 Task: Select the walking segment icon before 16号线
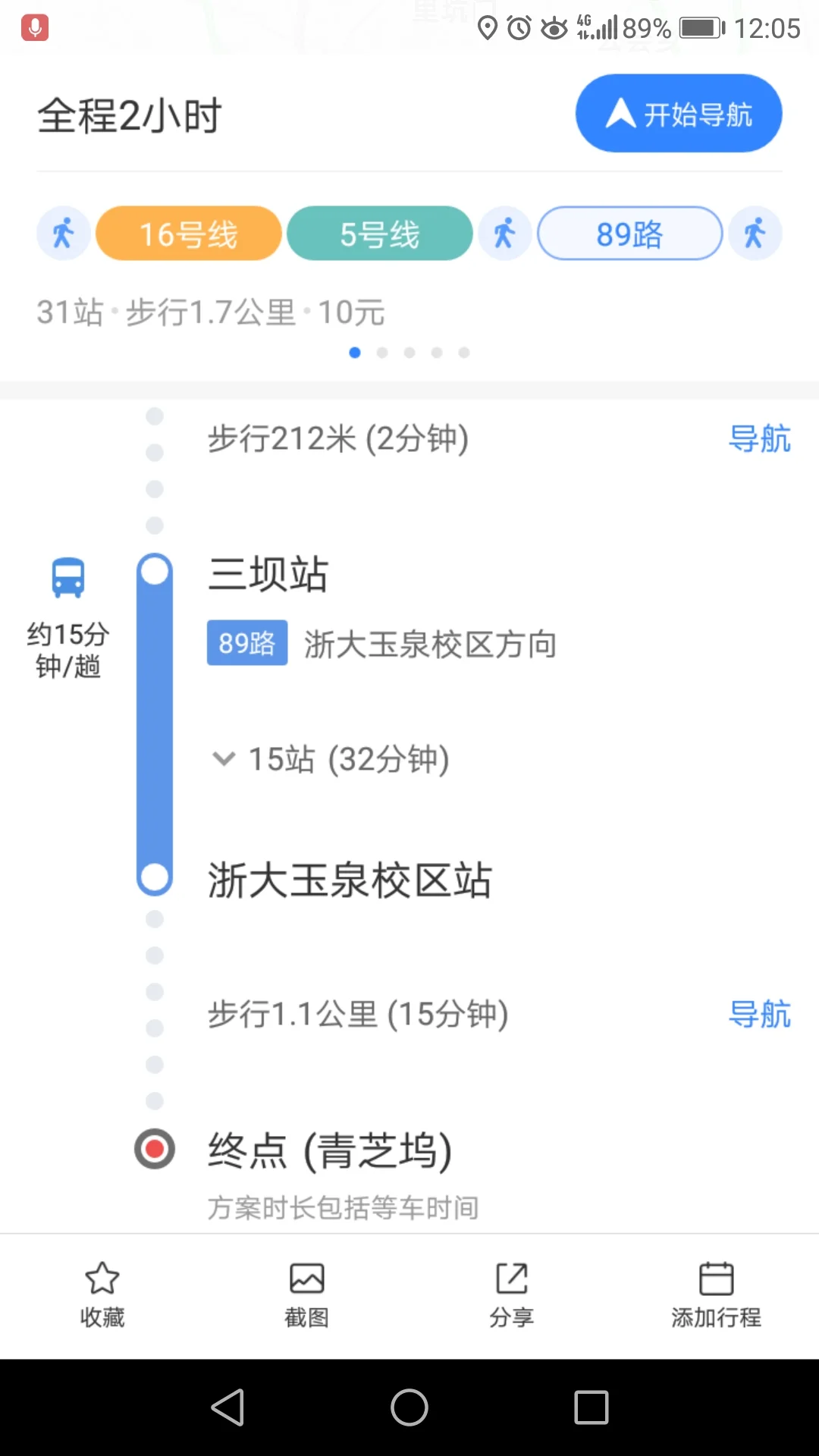click(64, 233)
